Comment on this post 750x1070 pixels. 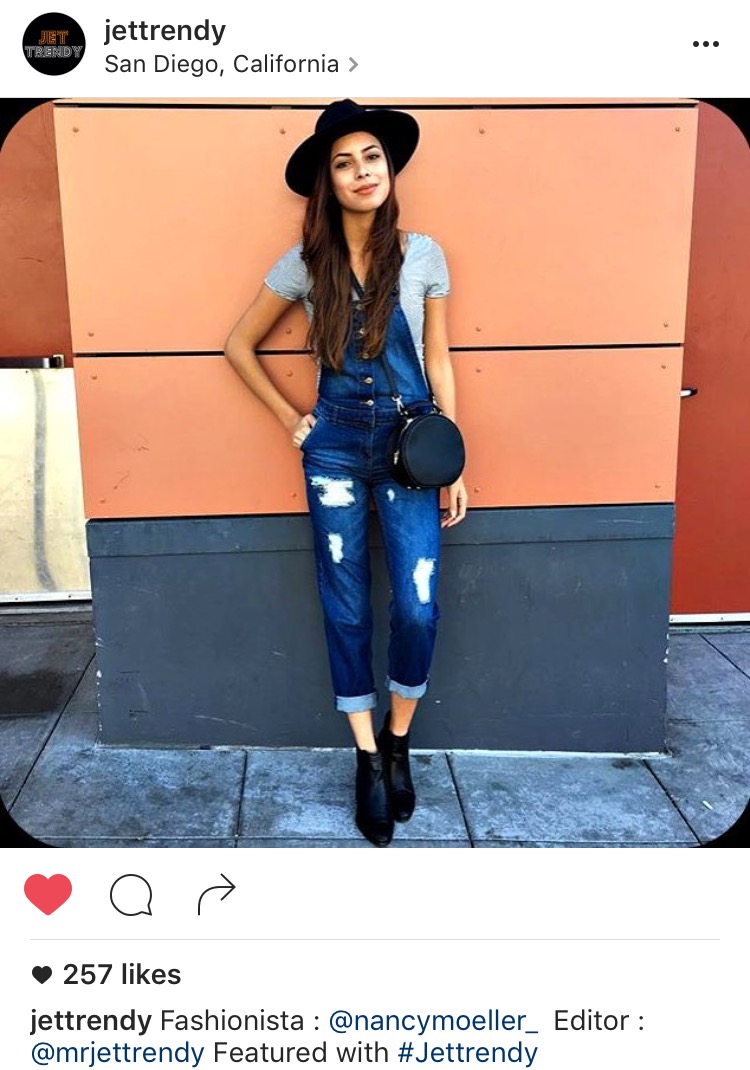pyautogui.click(x=131, y=895)
